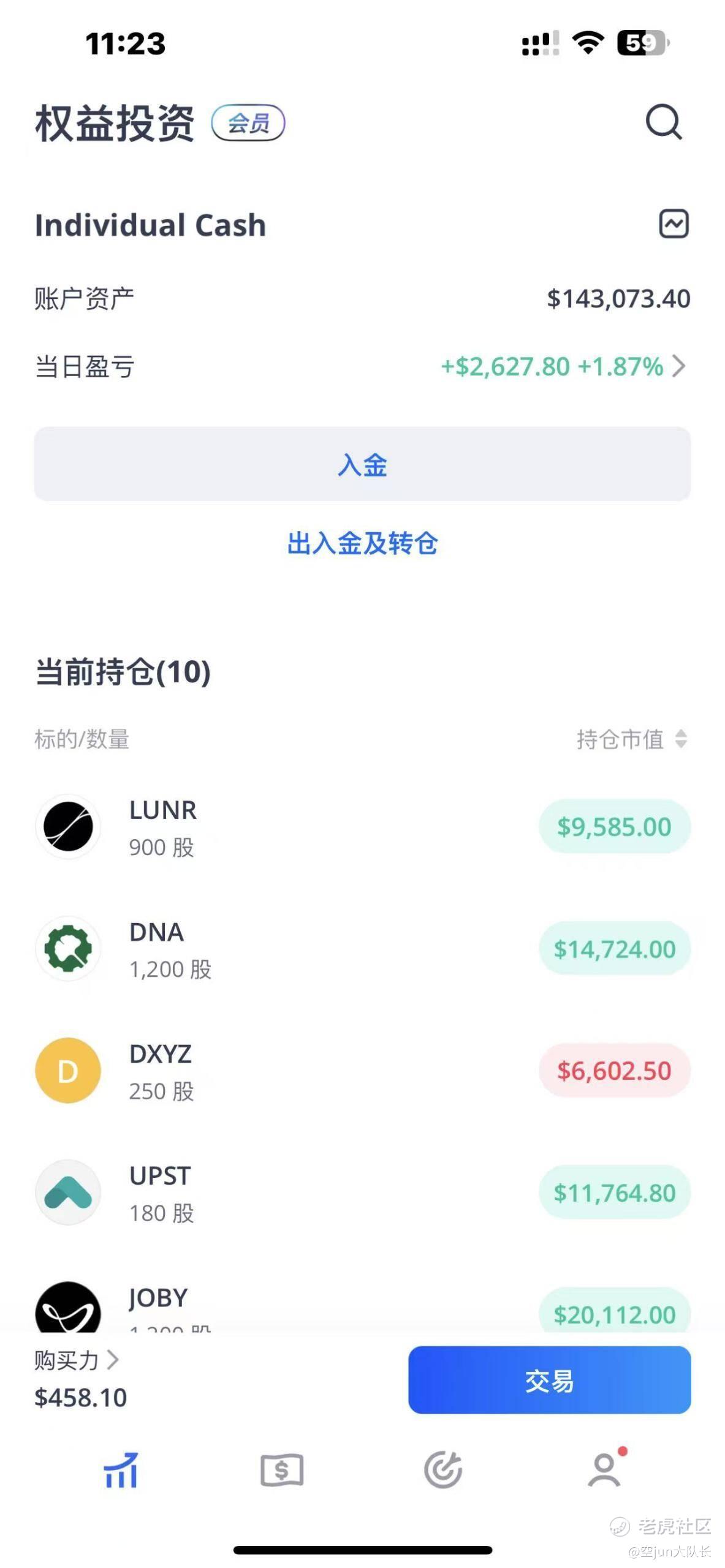Tap the 交易 trade button

point(549,1381)
